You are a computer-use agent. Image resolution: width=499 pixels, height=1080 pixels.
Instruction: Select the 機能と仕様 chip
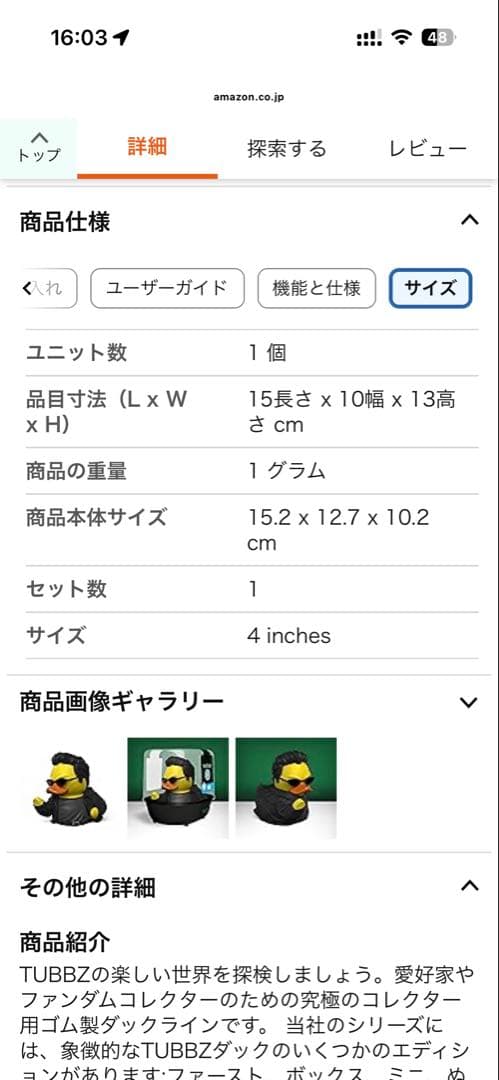click(317, 288)
